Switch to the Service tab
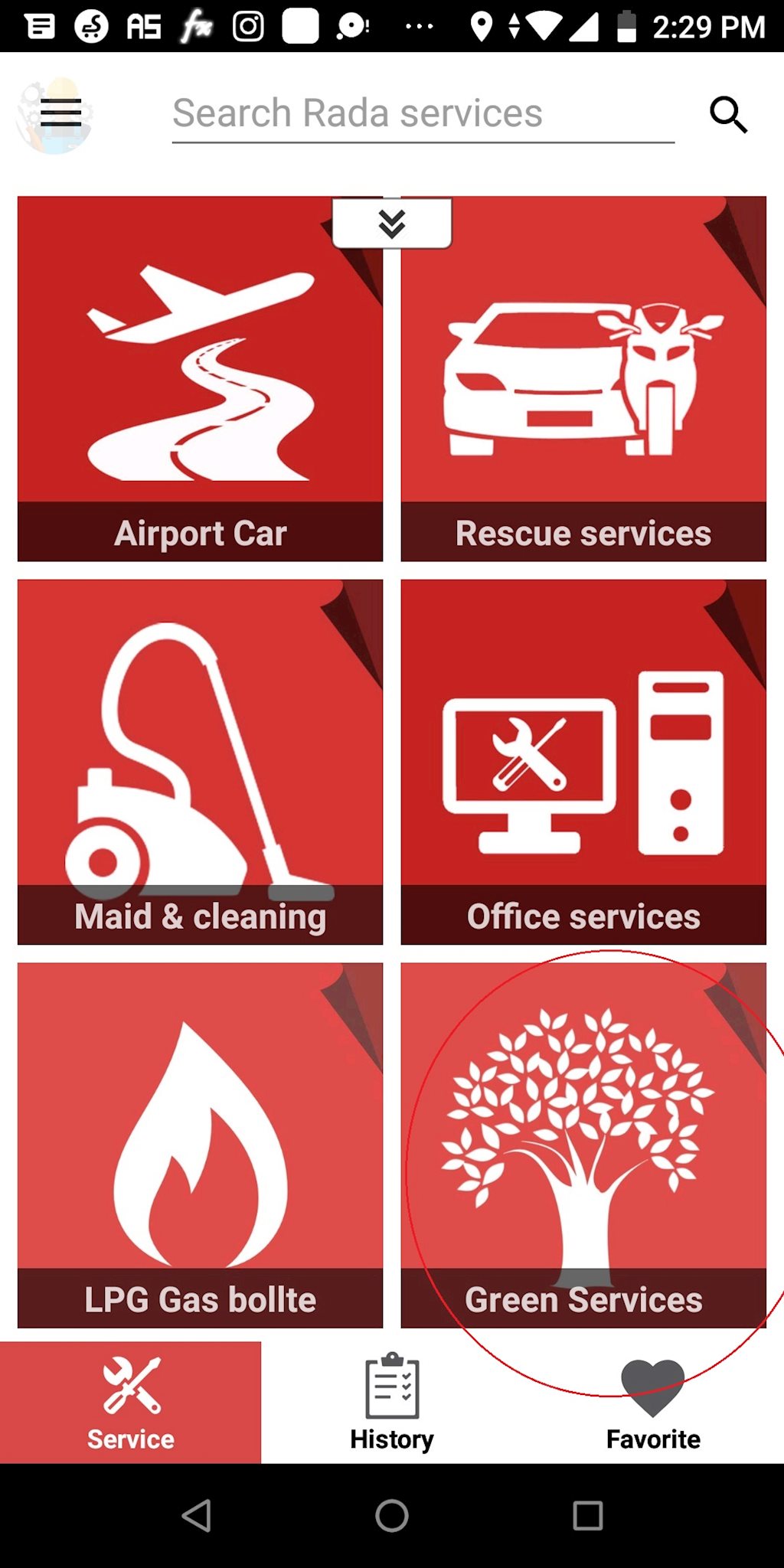Image resolution: width=784 pixels, height=1568 pixels. [130, 1403]
